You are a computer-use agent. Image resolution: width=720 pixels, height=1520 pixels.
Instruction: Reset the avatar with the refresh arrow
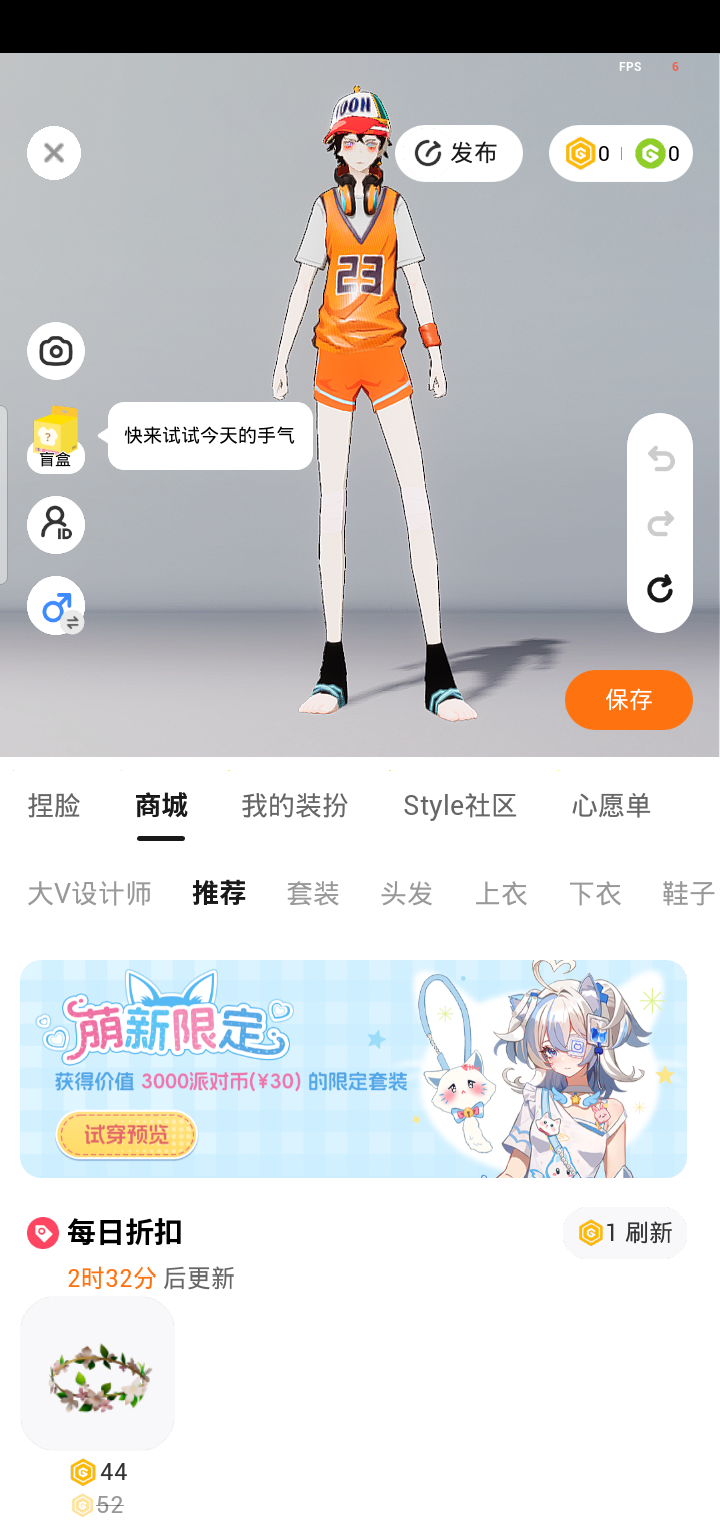coord(660,589)
